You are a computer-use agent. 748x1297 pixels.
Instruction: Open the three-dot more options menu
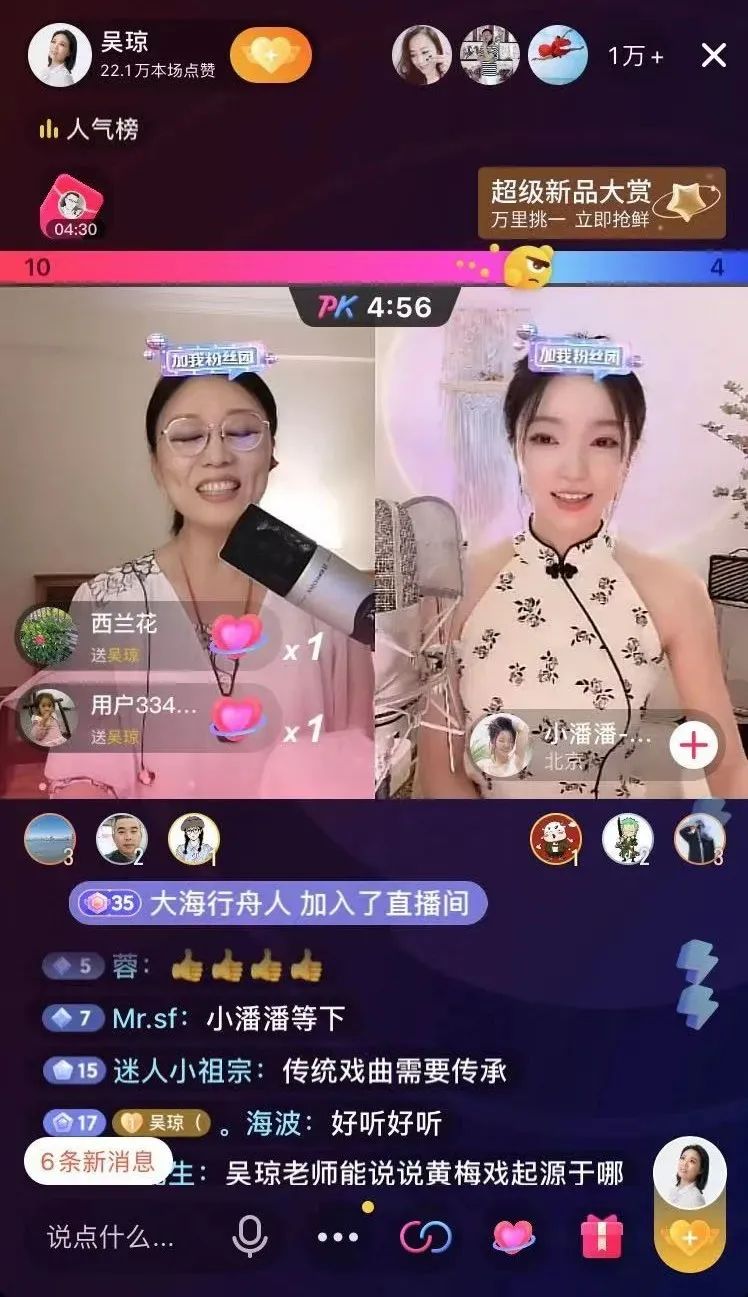click(337, 1237)
